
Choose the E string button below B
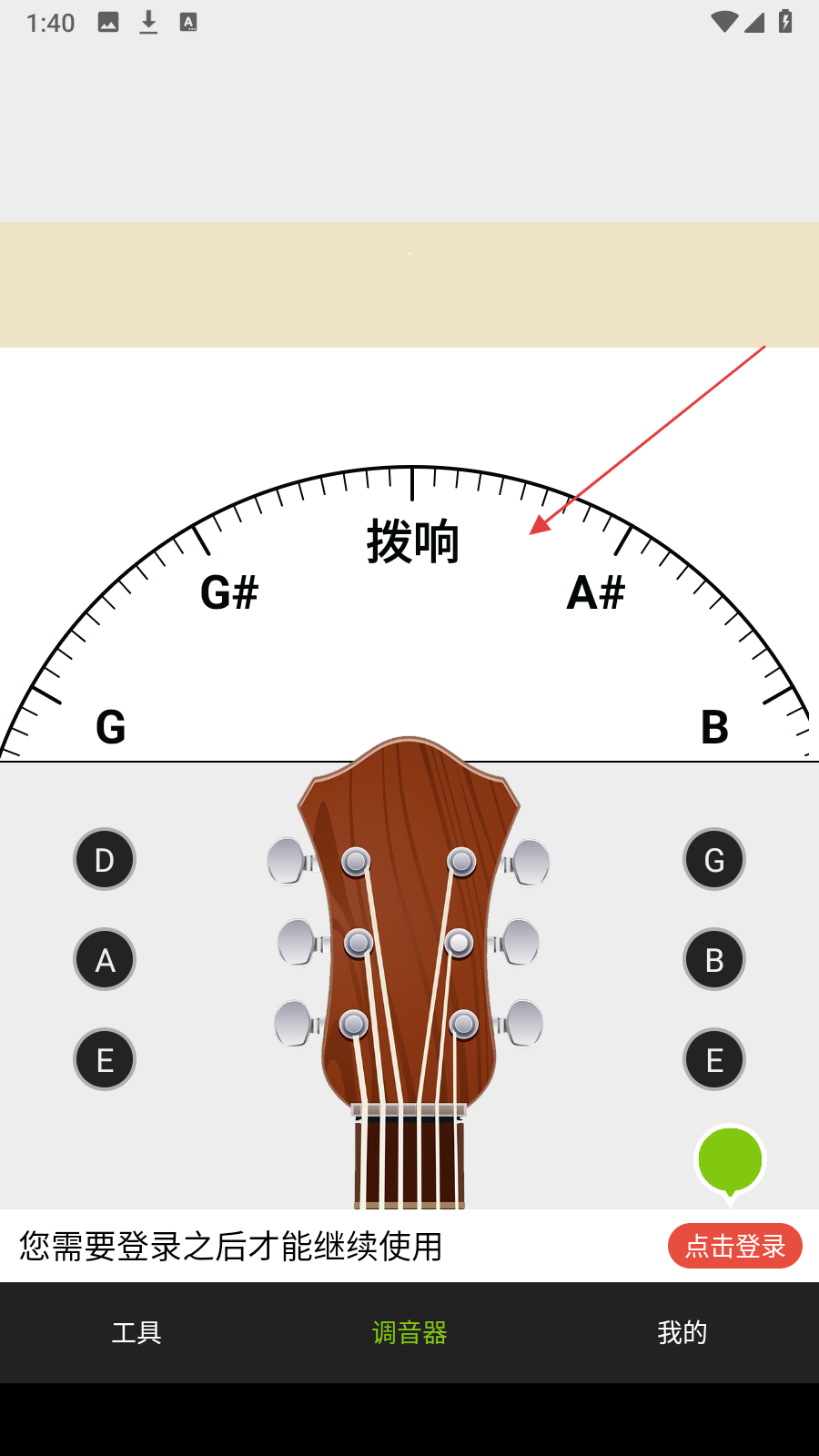pos(714,1059)
